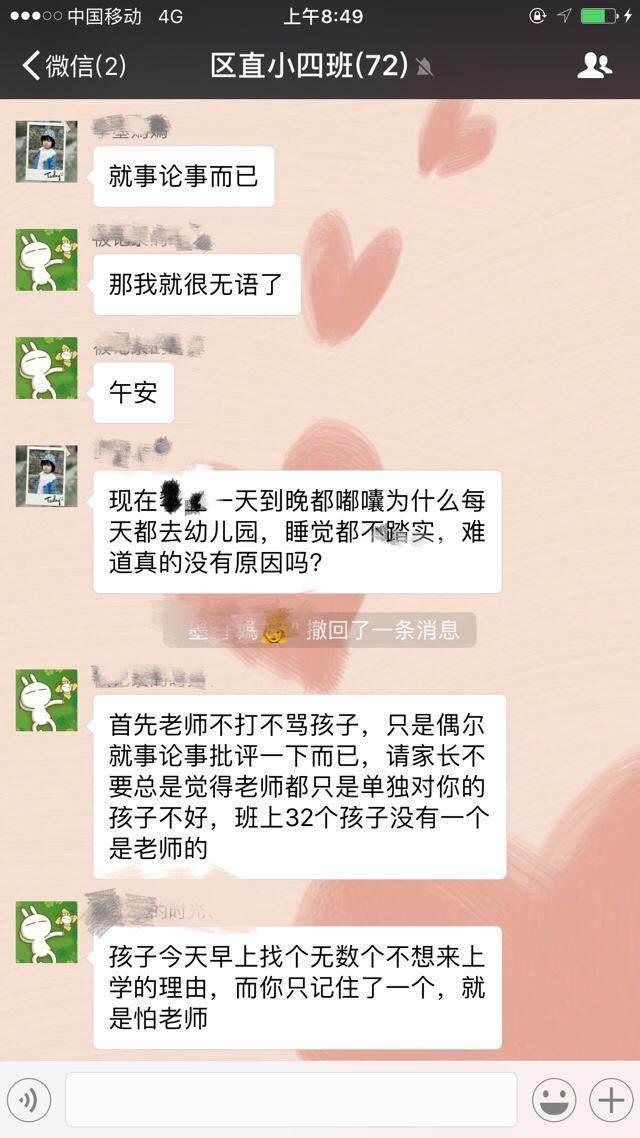Go back to the 微信 chat list
Image resolution: width=640 pixels, height=1138 pixels.
tap(74, 66)
